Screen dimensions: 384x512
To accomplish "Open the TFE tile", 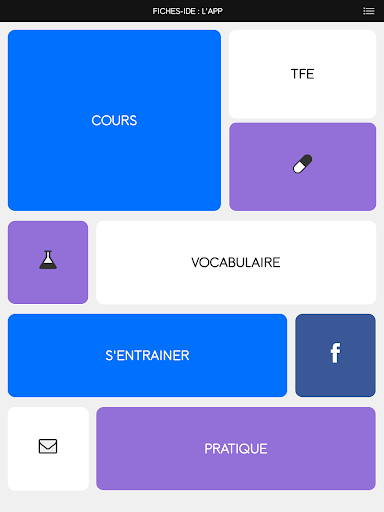I will pyautogui.click(x=302, y=74).
